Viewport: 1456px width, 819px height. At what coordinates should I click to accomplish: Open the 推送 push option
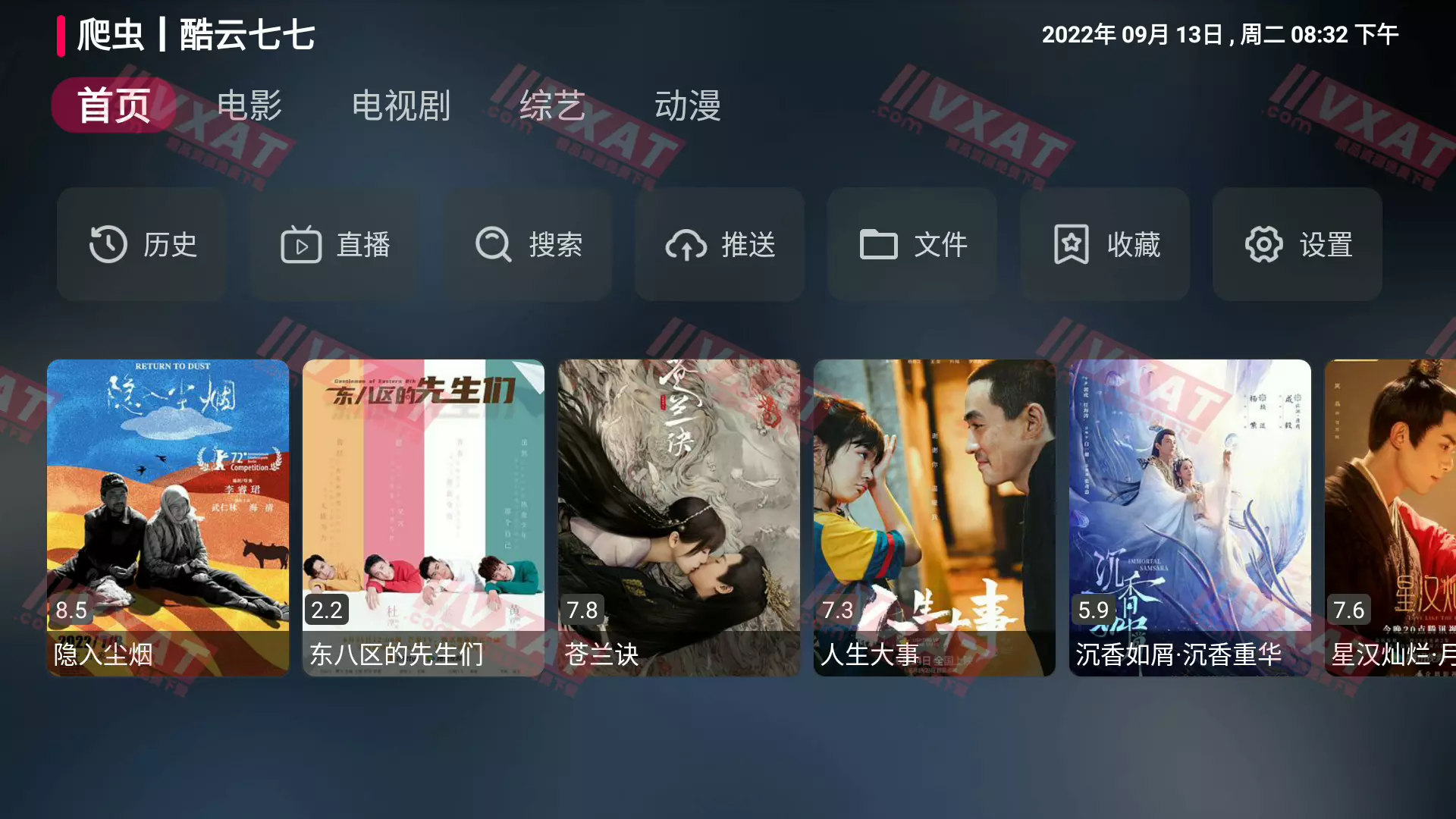pos(720,244)
